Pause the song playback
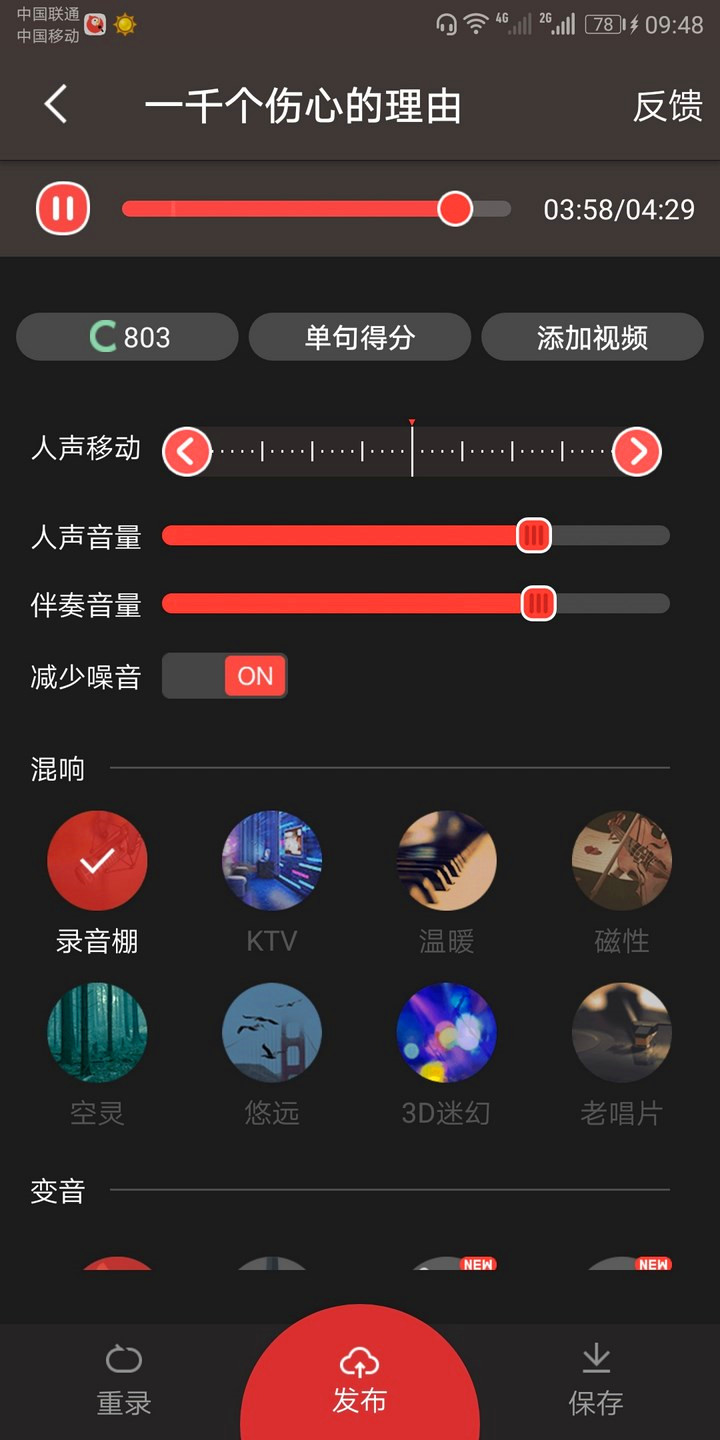This screenshot has width=720, height=1440. [63, 208]
